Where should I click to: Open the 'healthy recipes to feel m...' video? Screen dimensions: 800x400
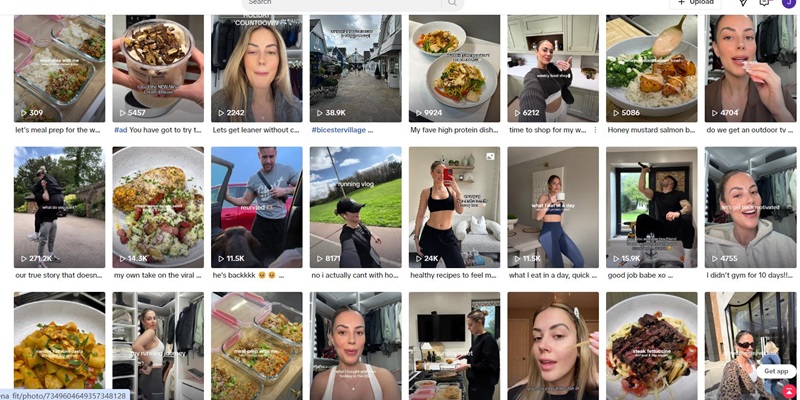pyautogui.click(x=454, y=205)
